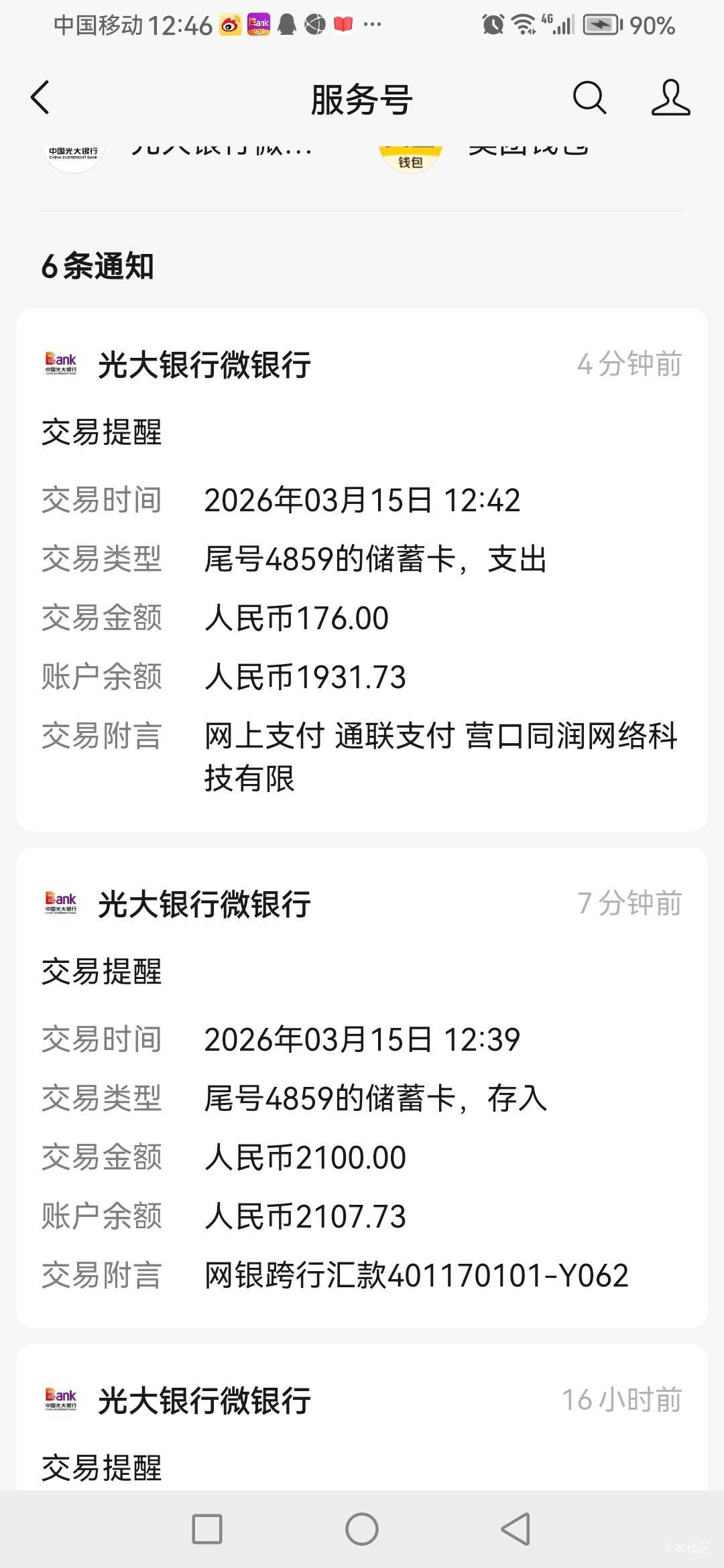Open the followed accounts profile icon
The image size is (724, 1568).
point(670,99)
